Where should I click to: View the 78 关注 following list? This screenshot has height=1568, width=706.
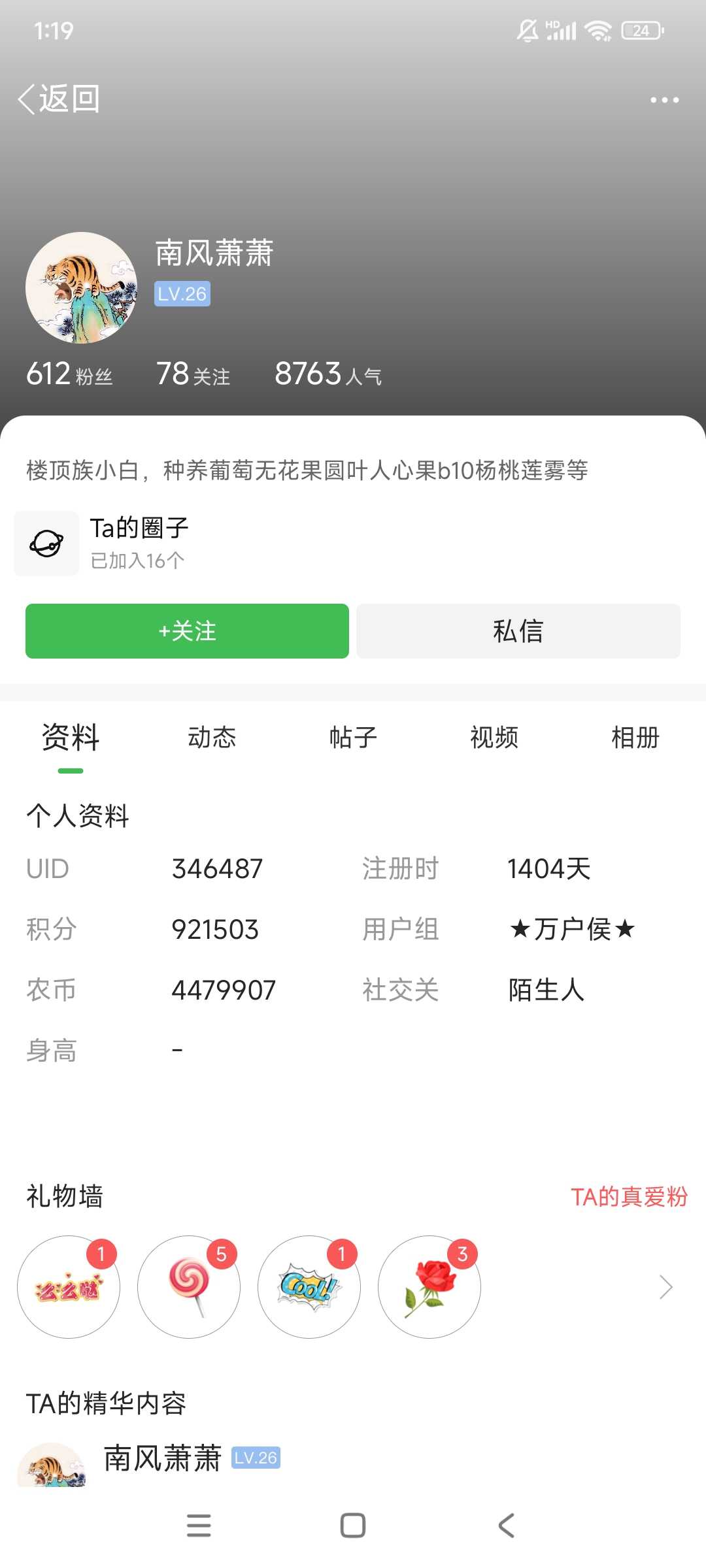pos(193,374)
